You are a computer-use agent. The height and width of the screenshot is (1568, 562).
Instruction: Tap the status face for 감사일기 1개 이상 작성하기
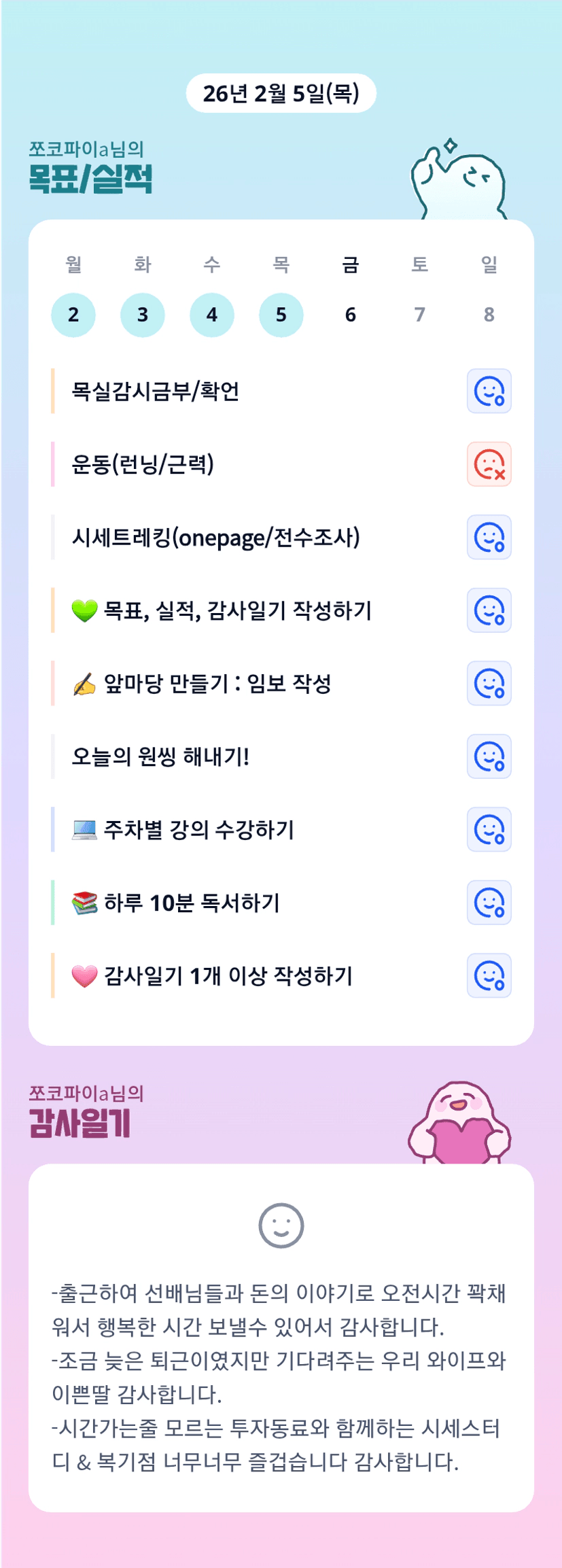coord(489,976)
